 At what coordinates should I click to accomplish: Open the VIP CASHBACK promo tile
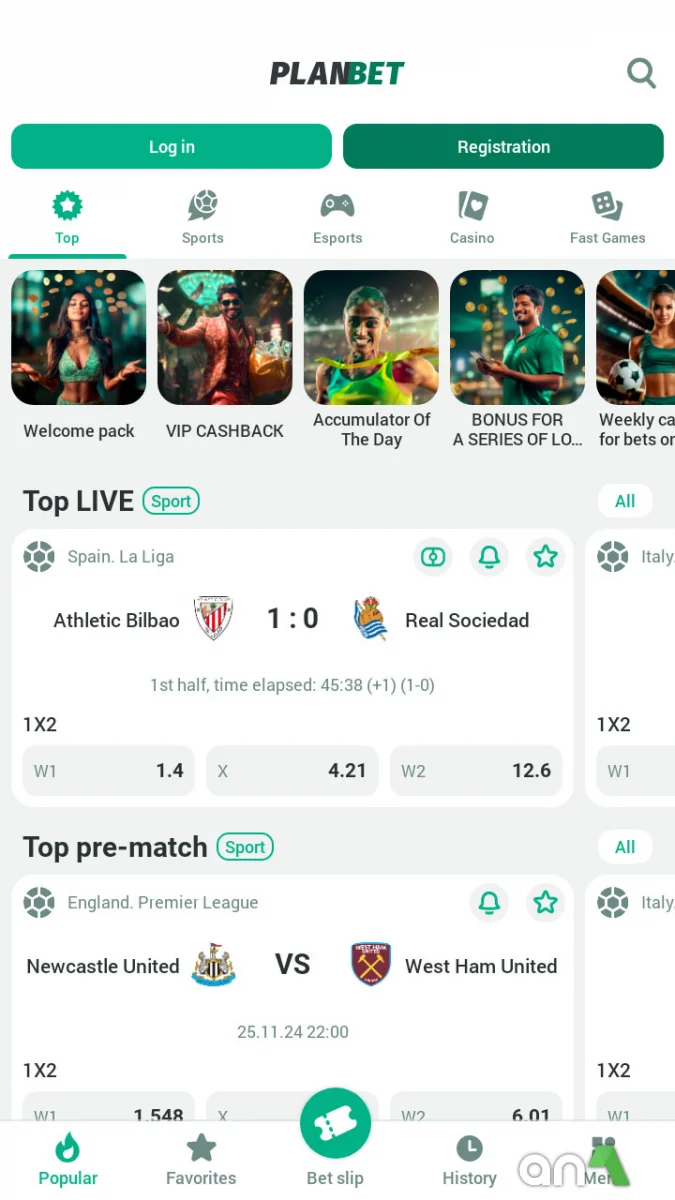pos(225,356)
